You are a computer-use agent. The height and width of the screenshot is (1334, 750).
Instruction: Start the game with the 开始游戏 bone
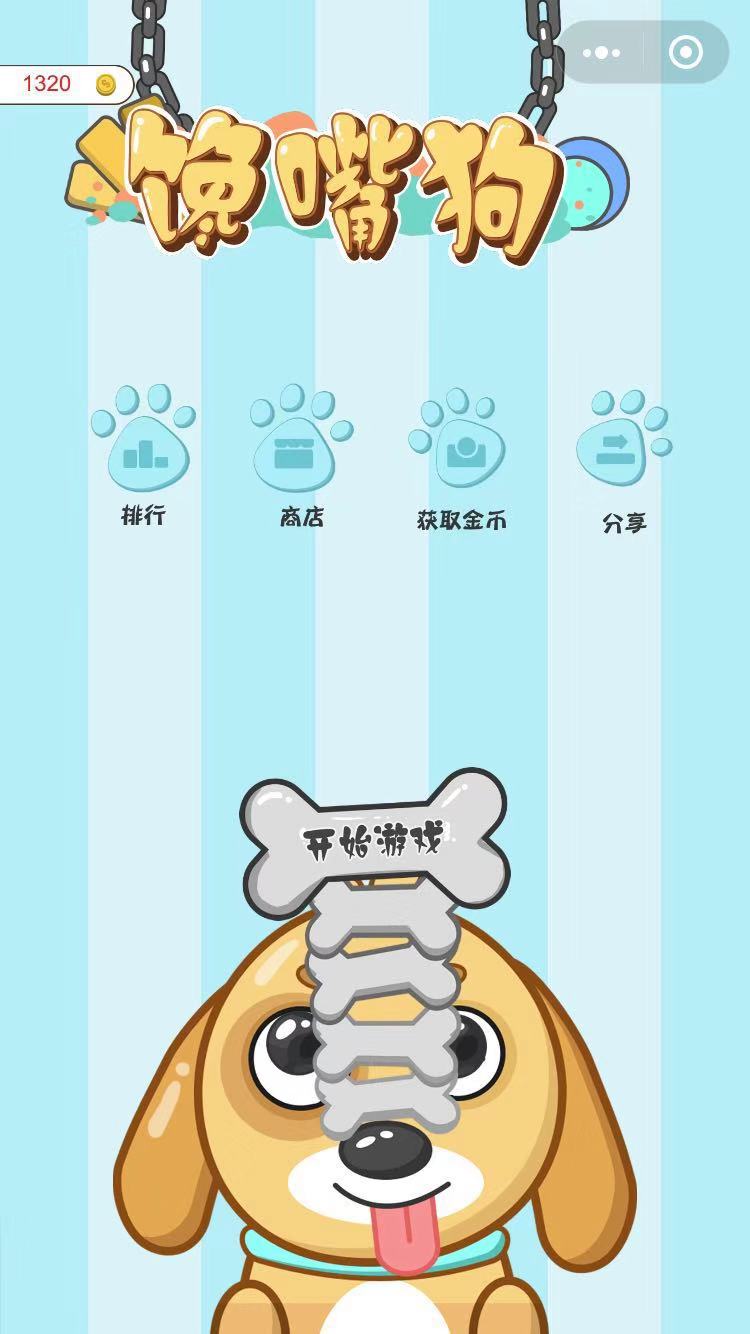click(x=375, y=840)
